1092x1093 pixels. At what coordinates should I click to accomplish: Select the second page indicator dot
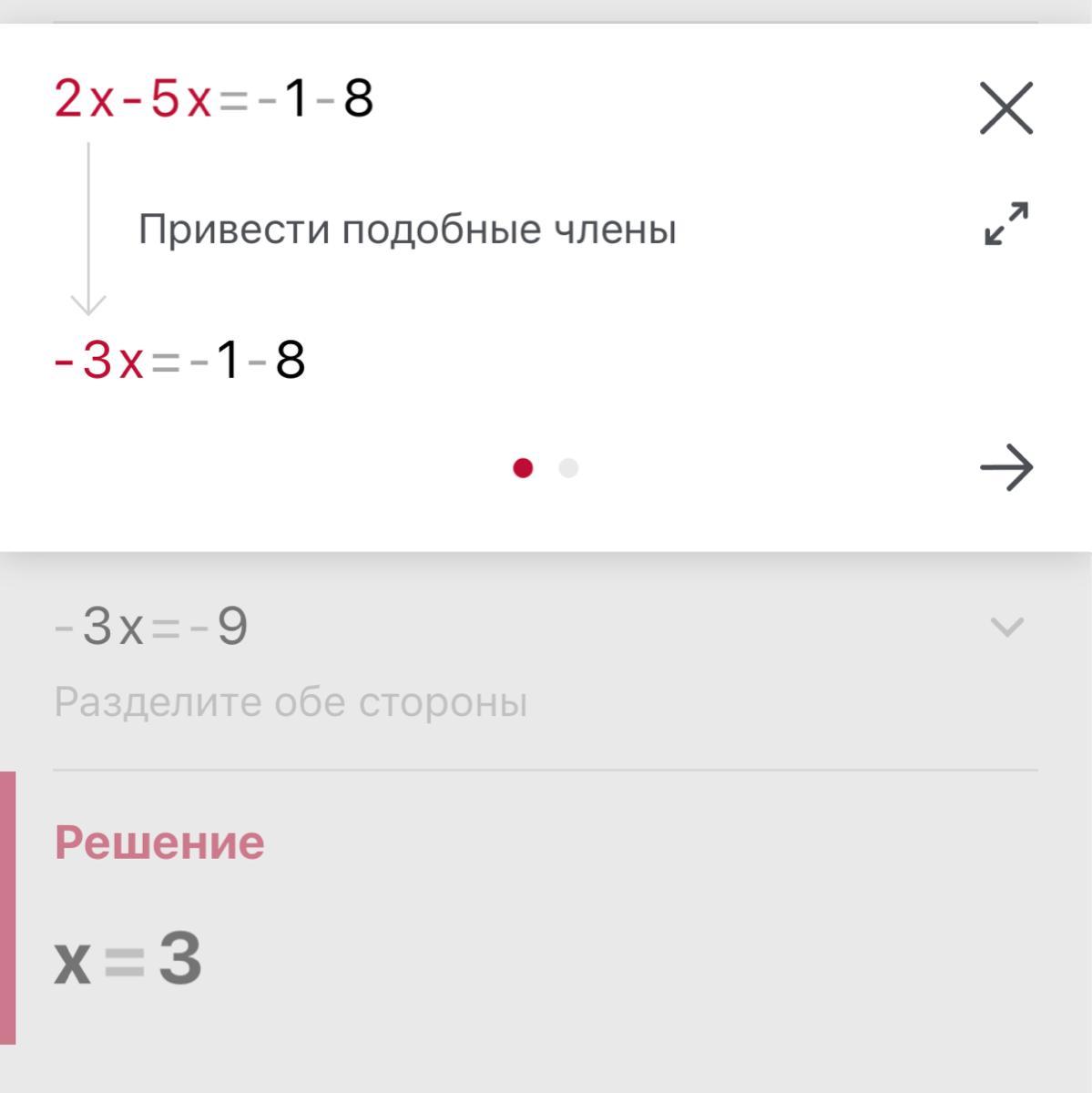tap(568, 468)
